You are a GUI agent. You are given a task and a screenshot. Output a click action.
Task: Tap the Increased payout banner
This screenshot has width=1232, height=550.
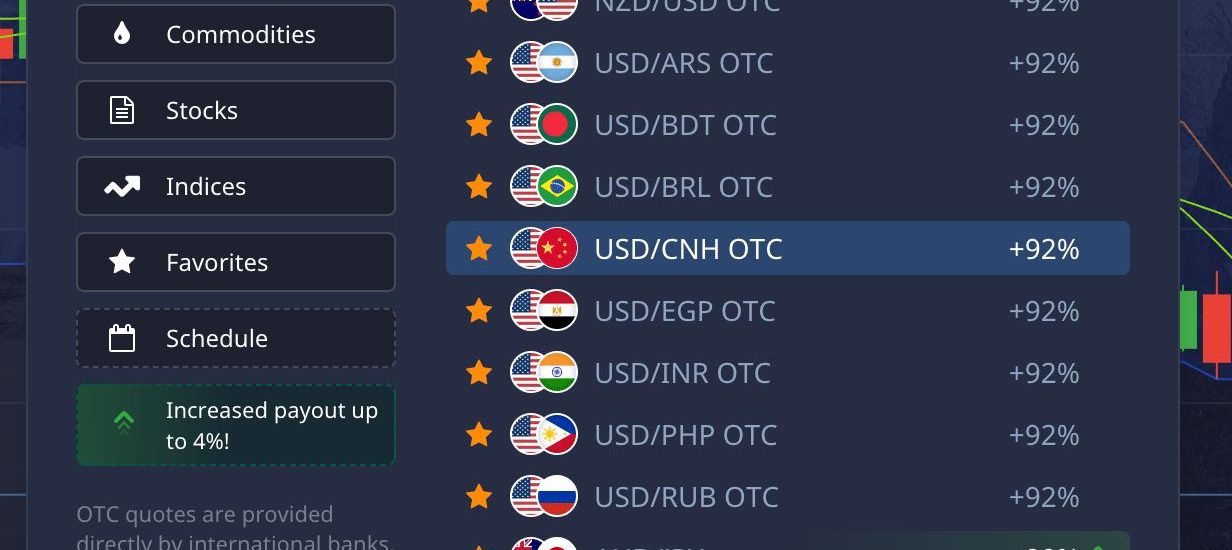coord(236,425)
